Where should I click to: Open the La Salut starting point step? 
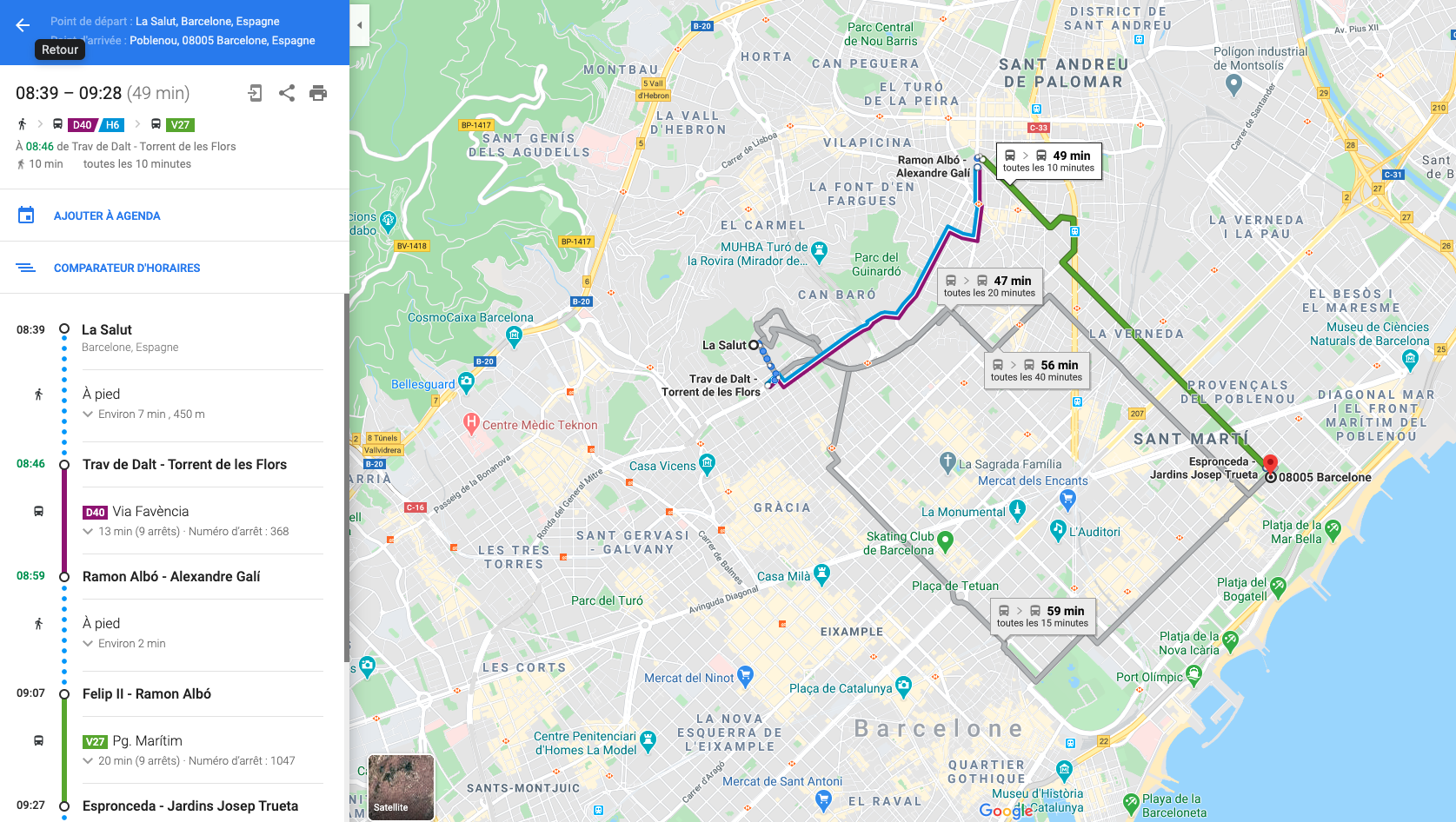pyautogui.click(x=107, y=330)
